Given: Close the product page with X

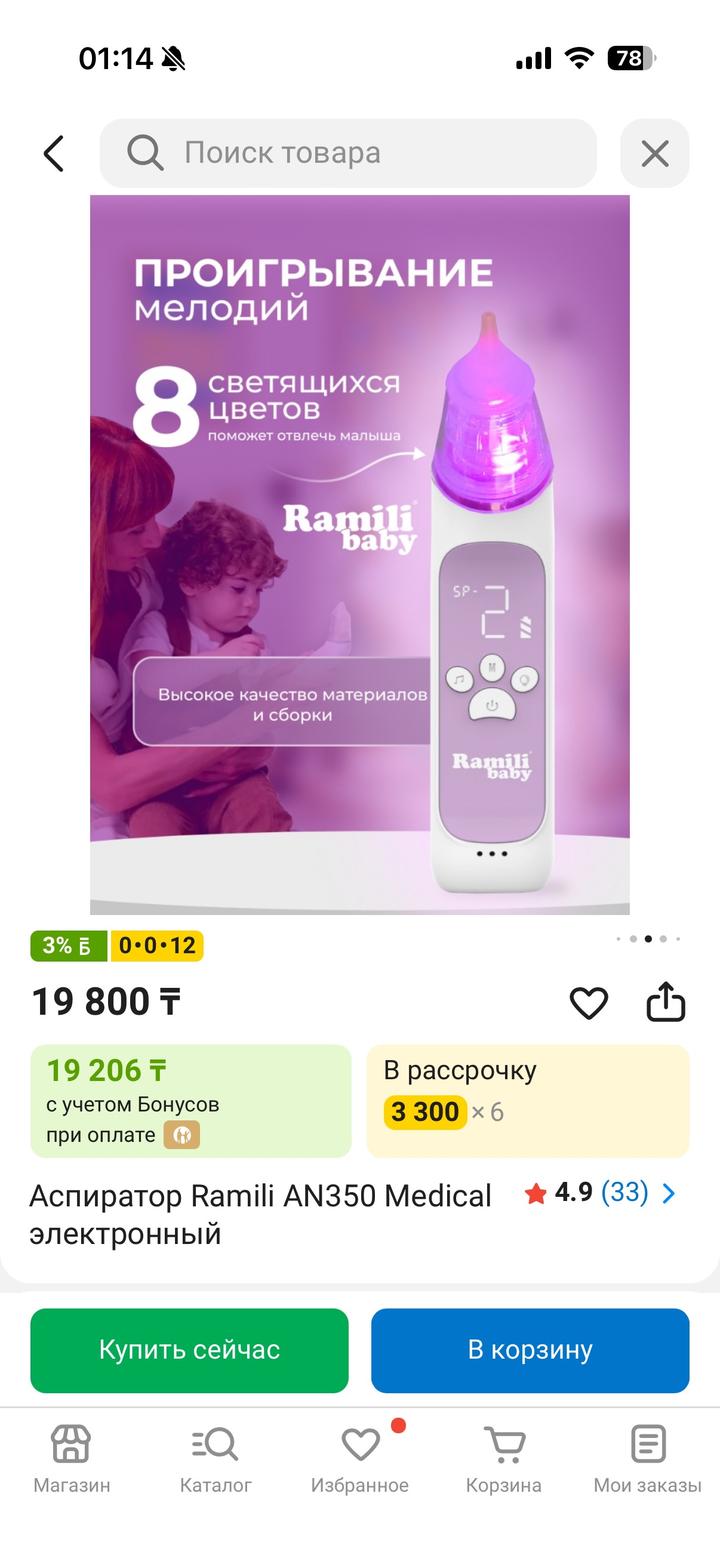Looking at the screenshot, I should [654, 154].
